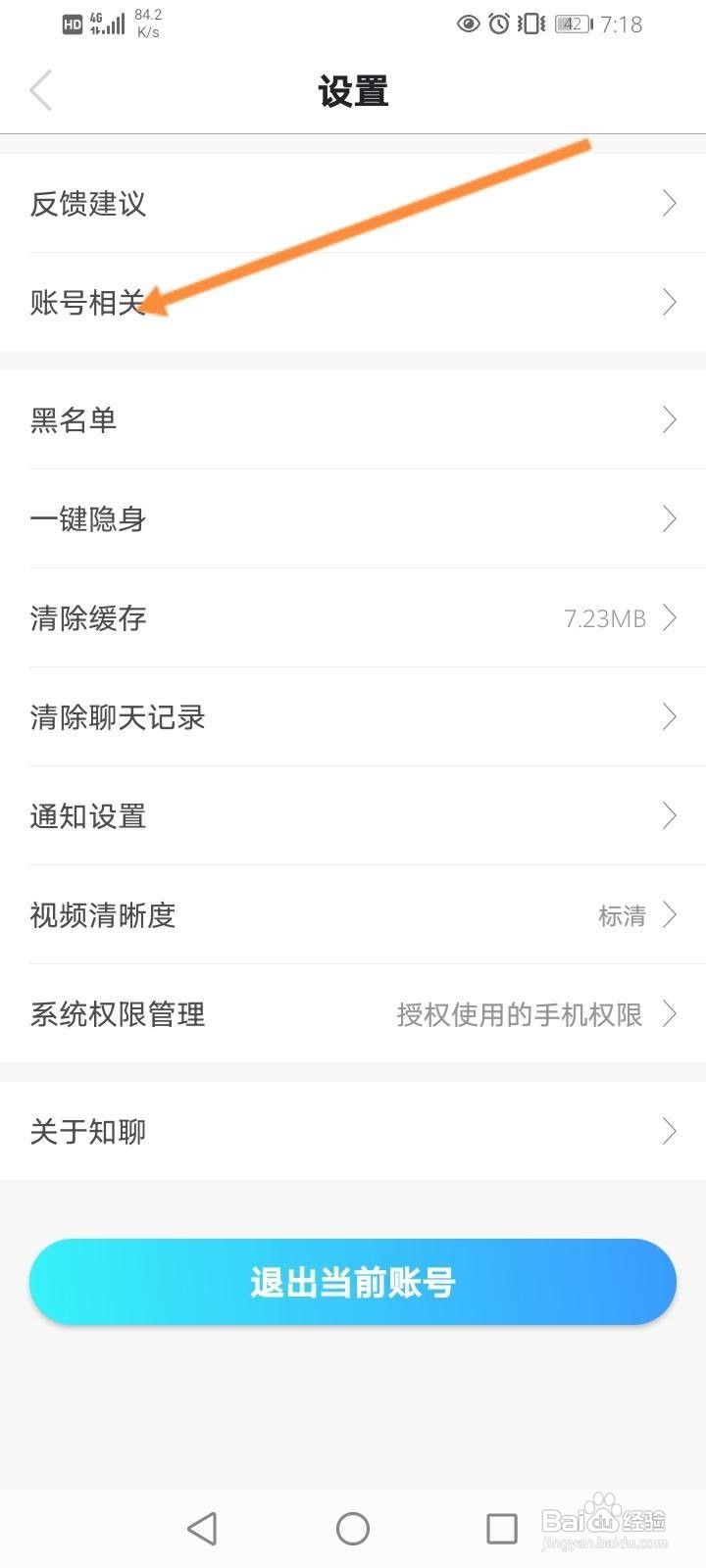Viewport: 706px width, 1568px height.
Task: Expand the 账号相关 row chevron
Action: [x=670, y=302]
